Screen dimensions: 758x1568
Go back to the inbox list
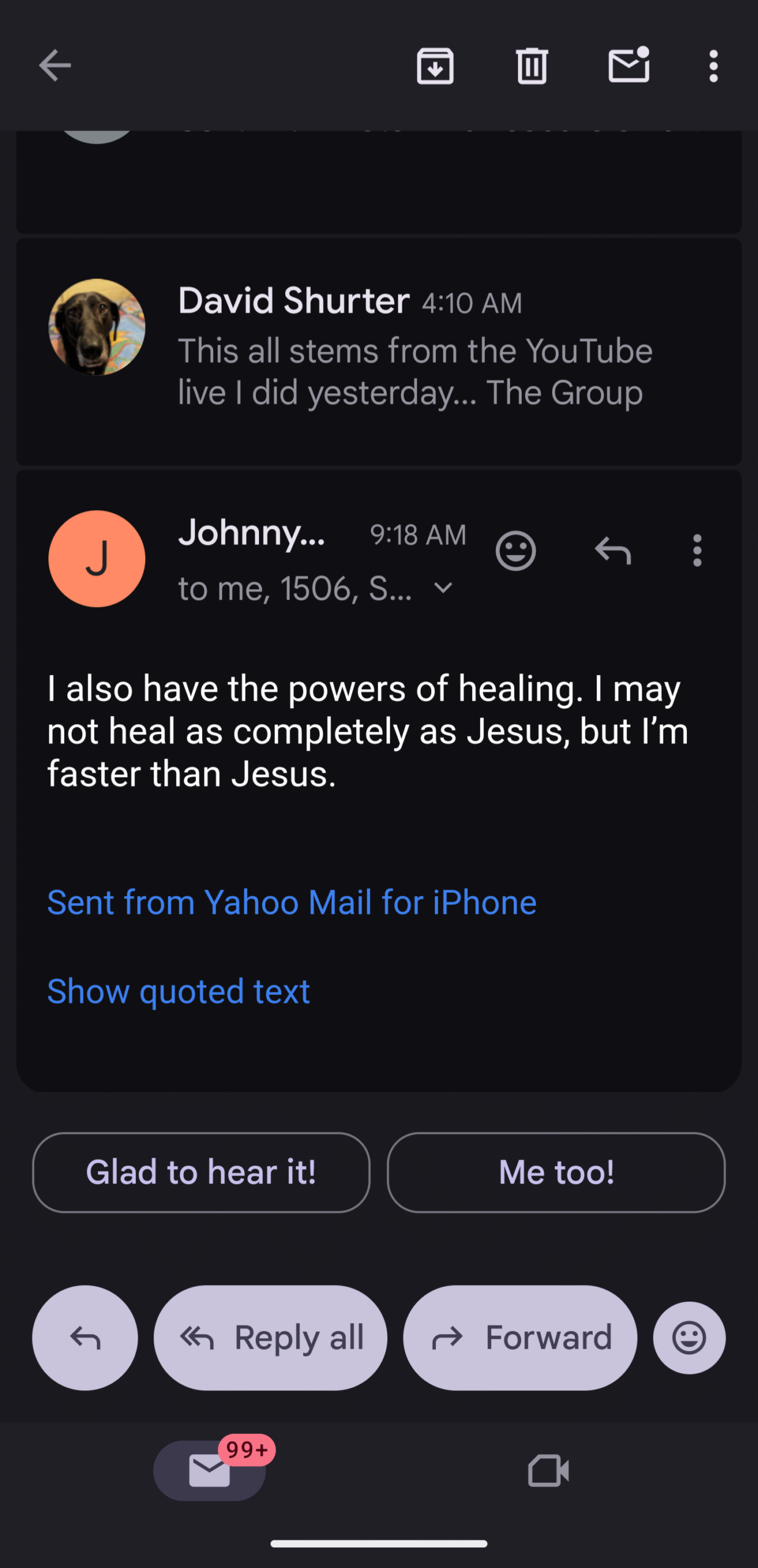click(55, 66)
